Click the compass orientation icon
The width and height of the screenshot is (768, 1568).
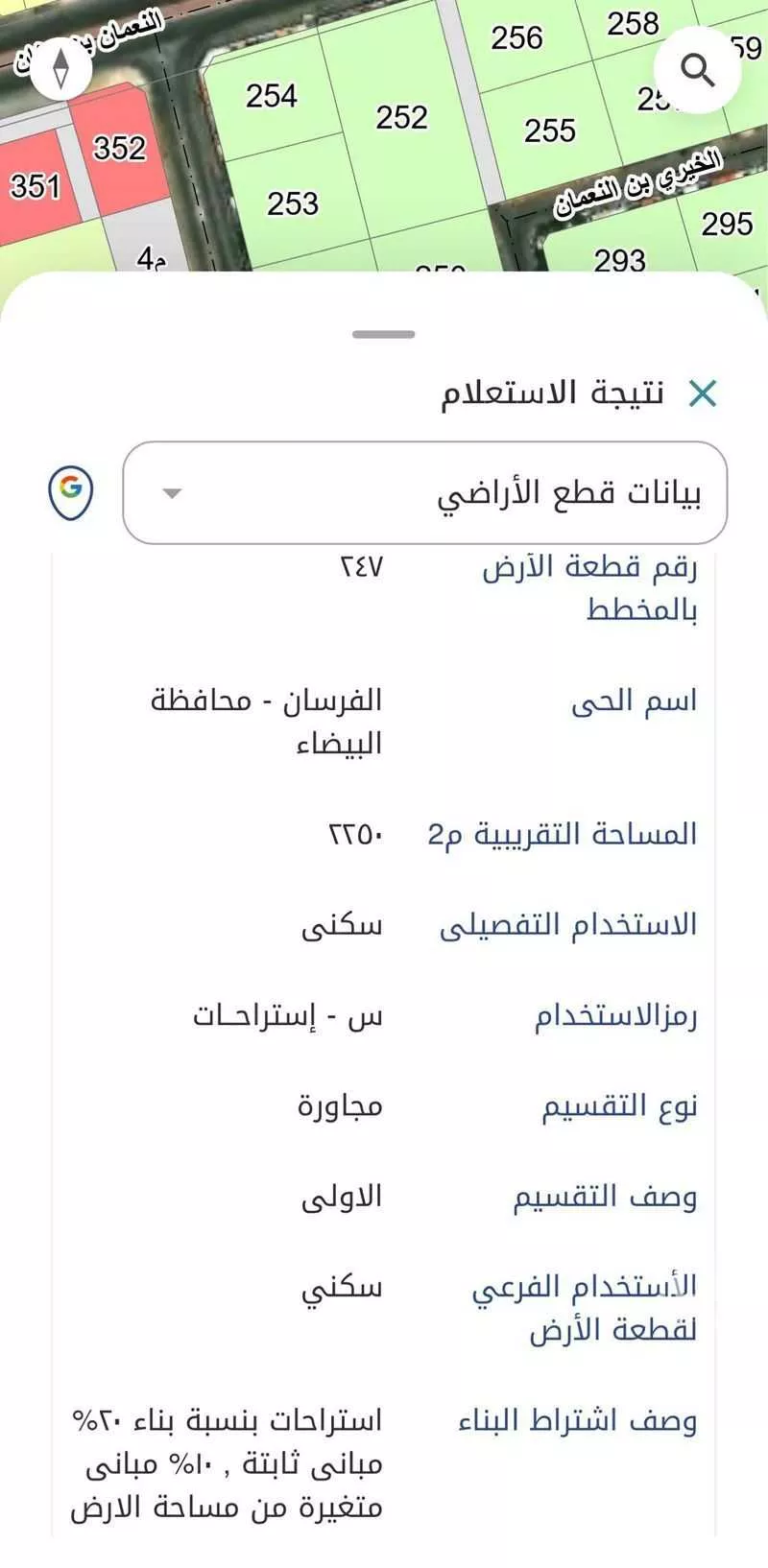(60, 67)
